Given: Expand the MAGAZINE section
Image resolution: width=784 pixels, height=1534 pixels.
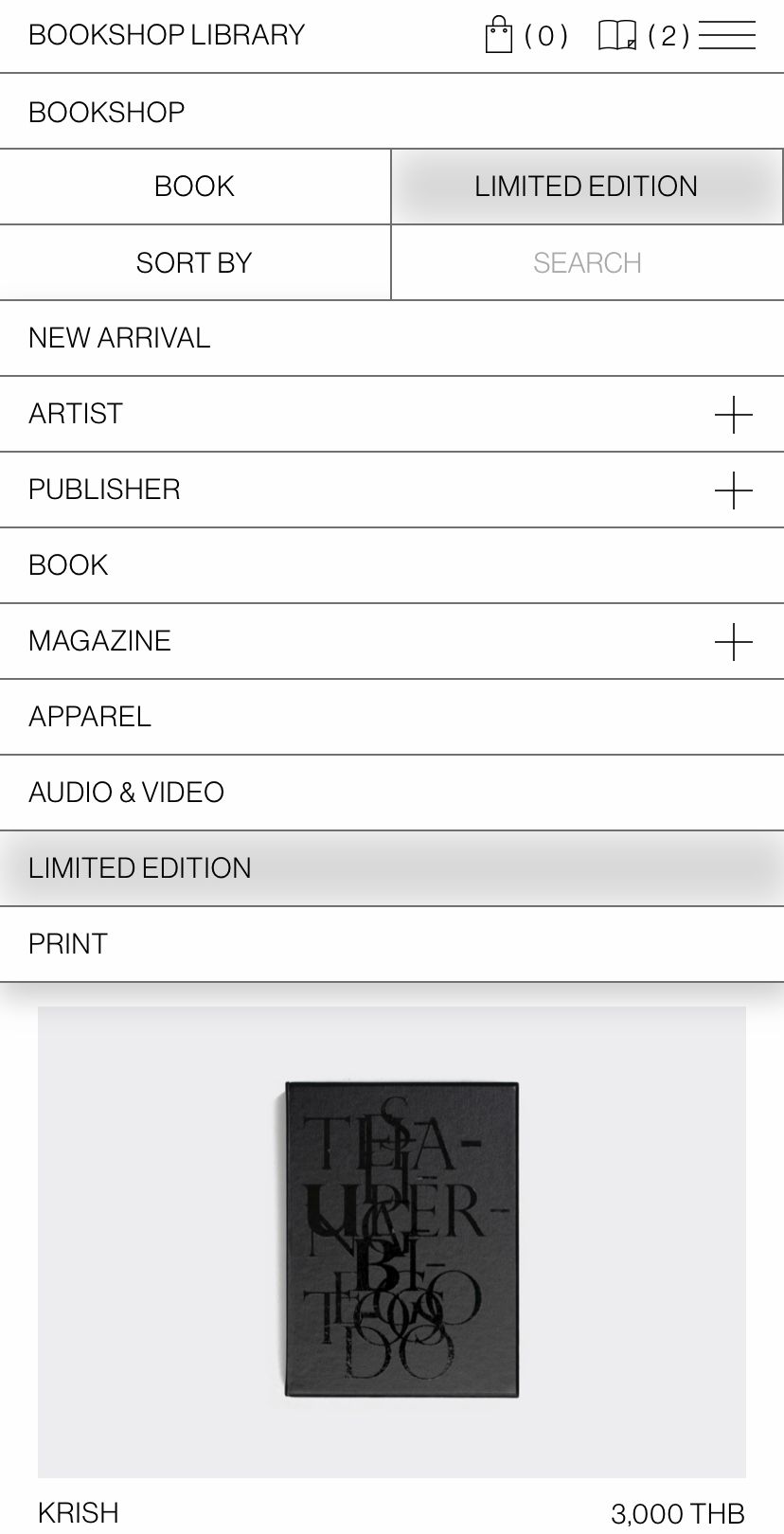Looking at the screenshot, I should click(x=733, y=642).
